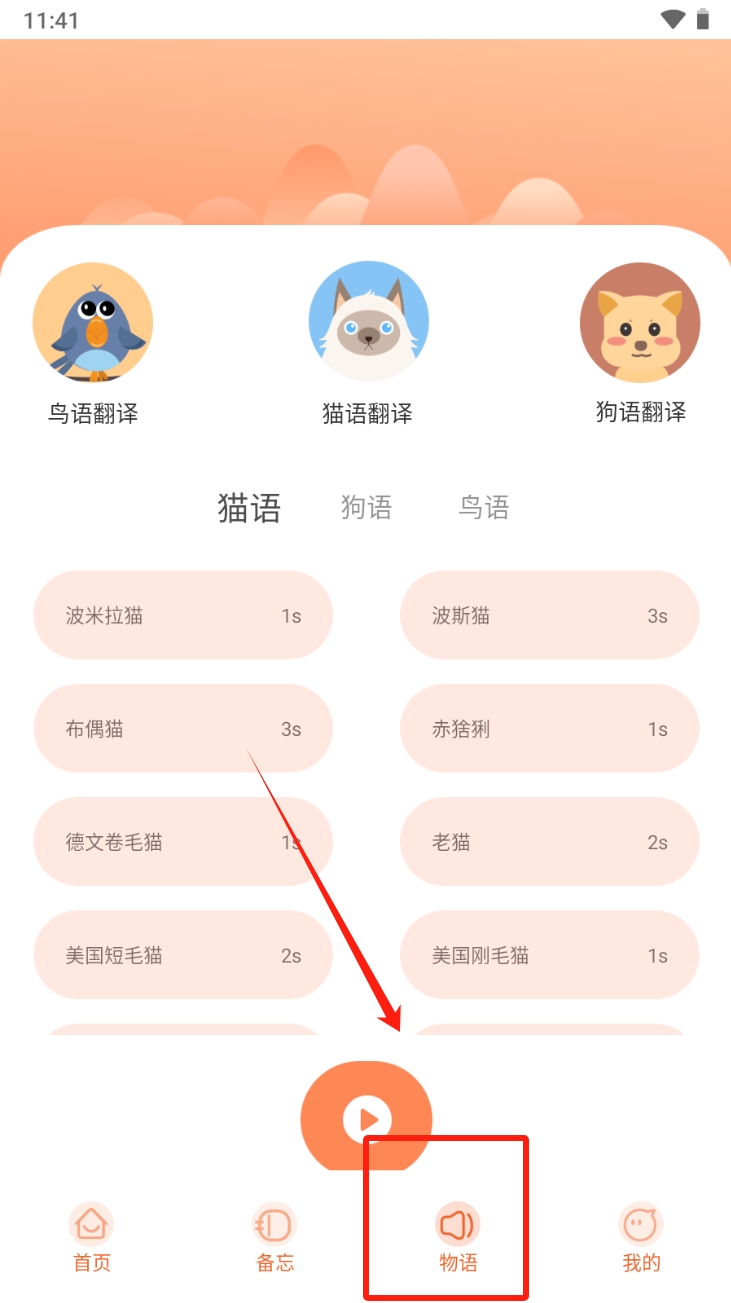Play the 波斯猫 sound
731x1303 pixels.
pyautogui.click(x=549, y=616)
